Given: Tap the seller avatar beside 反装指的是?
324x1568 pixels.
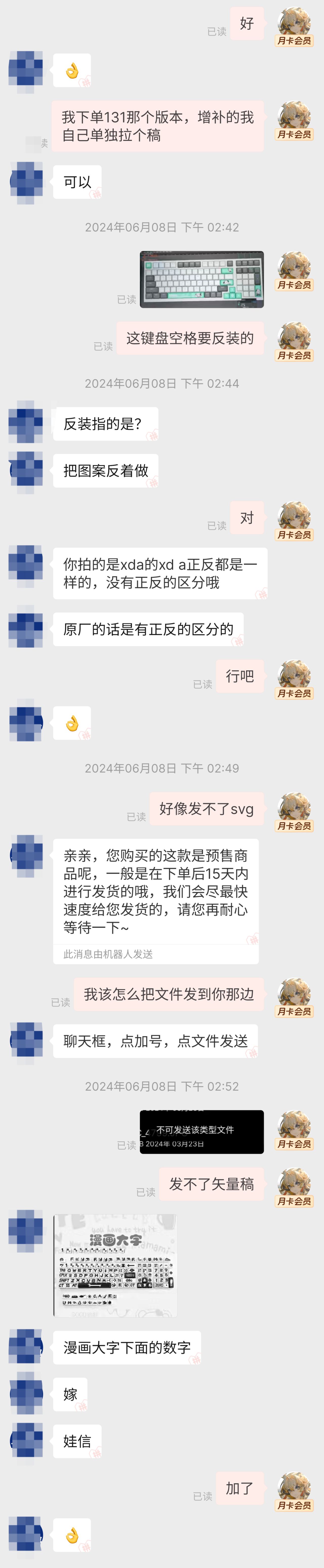Looking at the screenshot, I should point(26,422).
